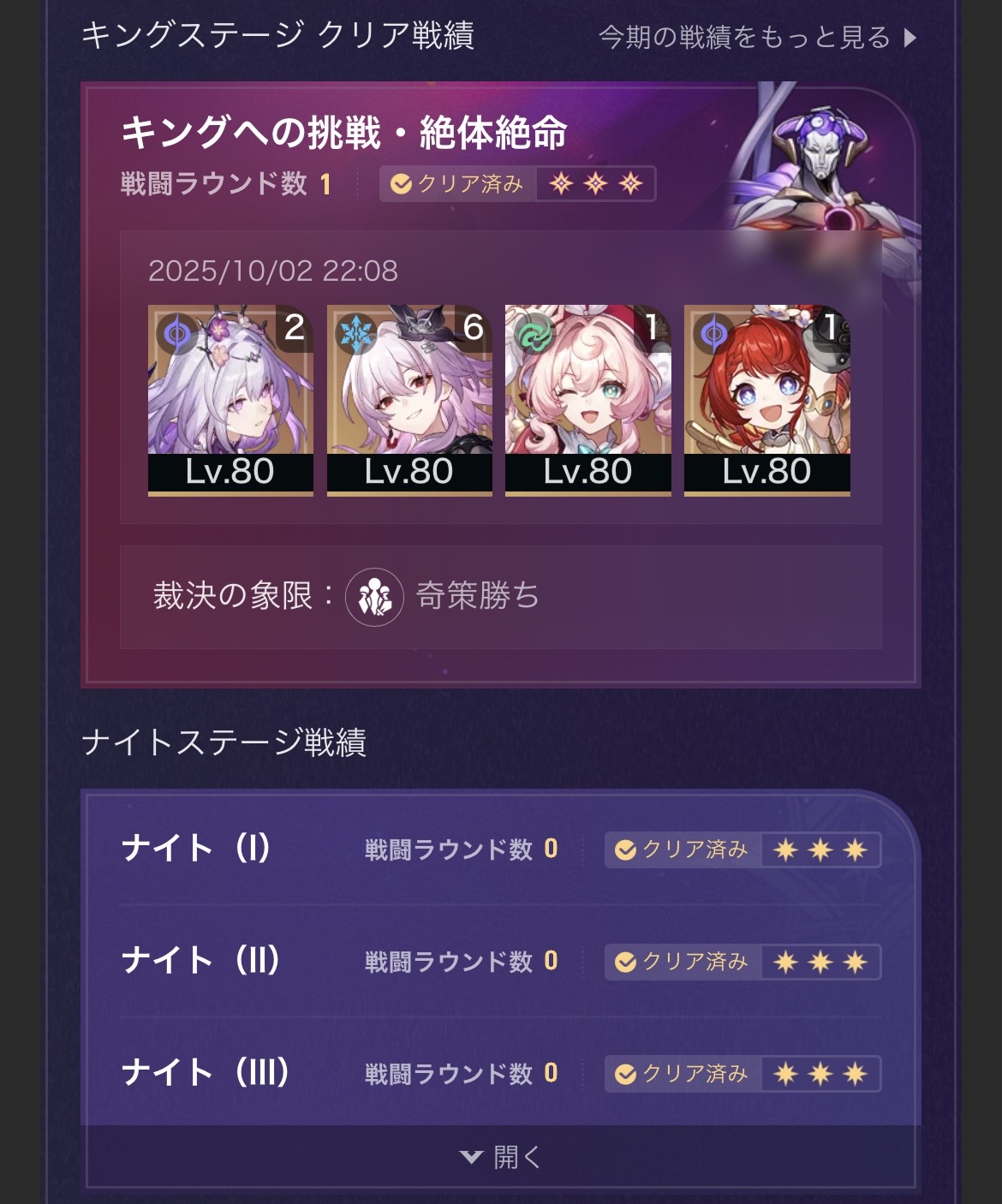Tap the pink-haired Lv.80 character
This screenshot has height=1204, width=1002.
pyautogui.click(x=588, y=399)
